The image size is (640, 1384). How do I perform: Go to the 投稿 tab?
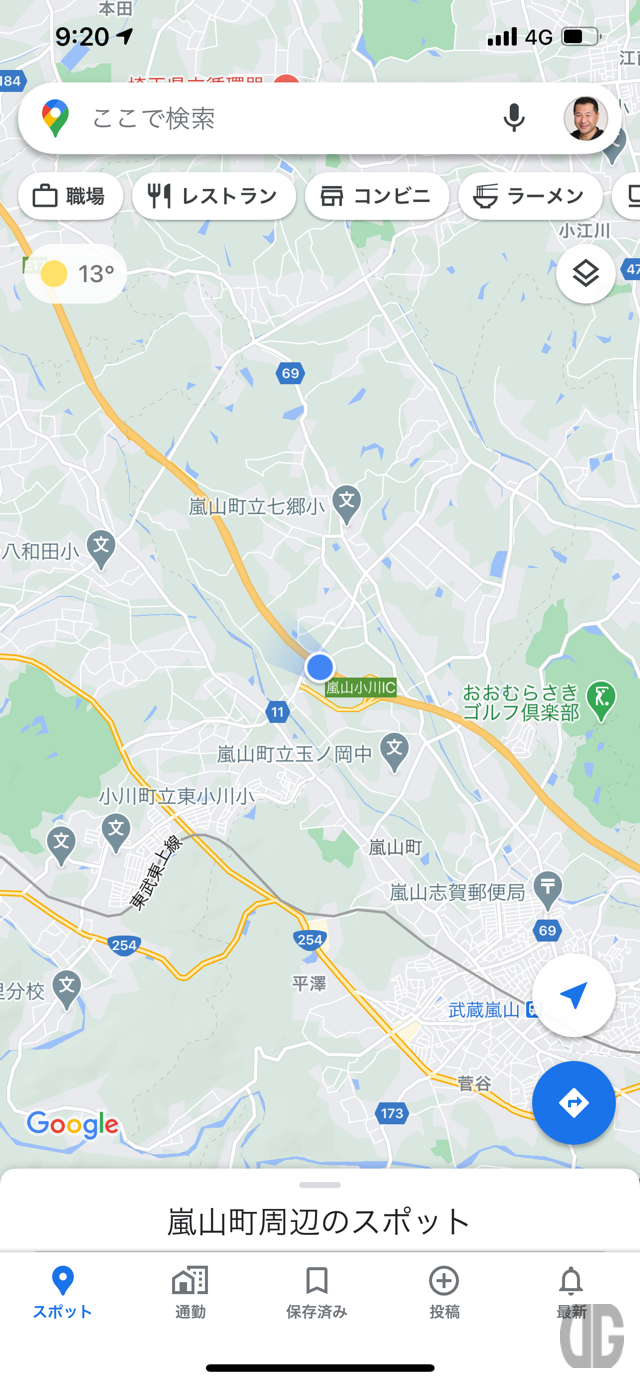444,1292
